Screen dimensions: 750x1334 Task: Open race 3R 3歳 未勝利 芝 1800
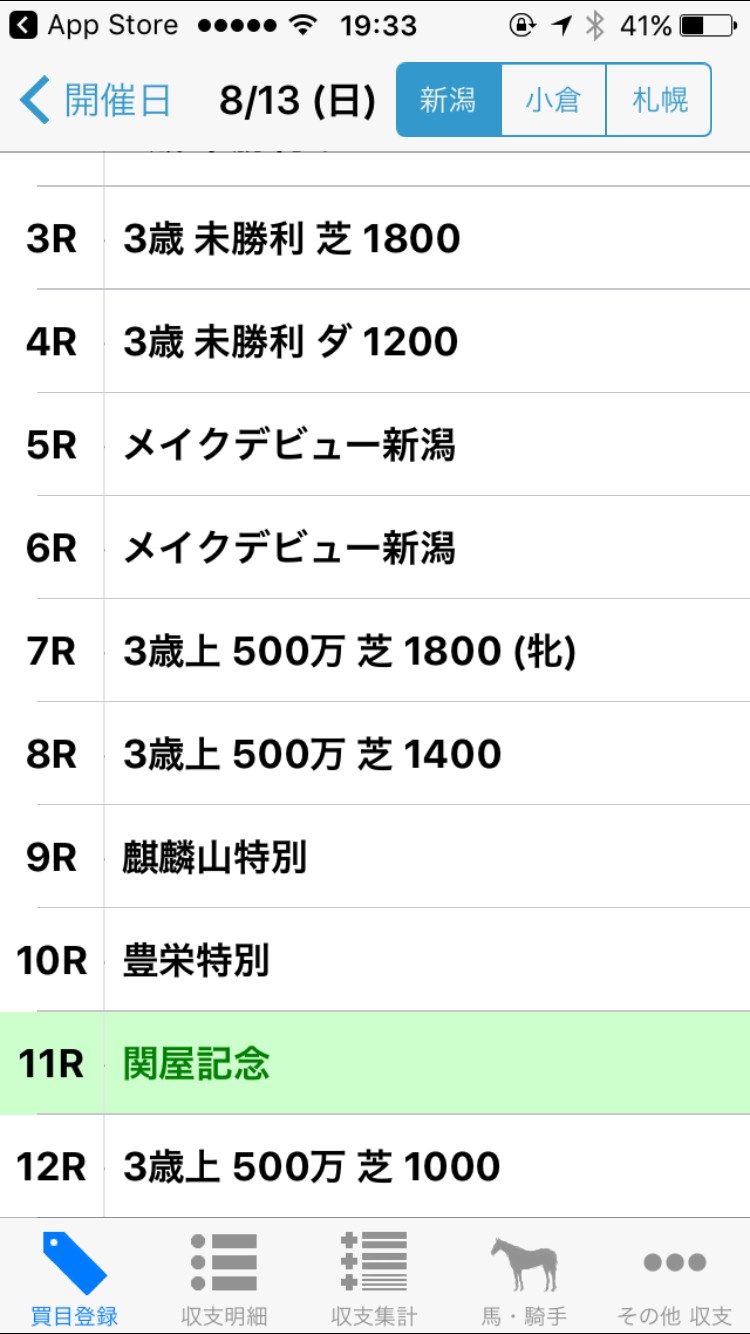(x=375, y=238)
